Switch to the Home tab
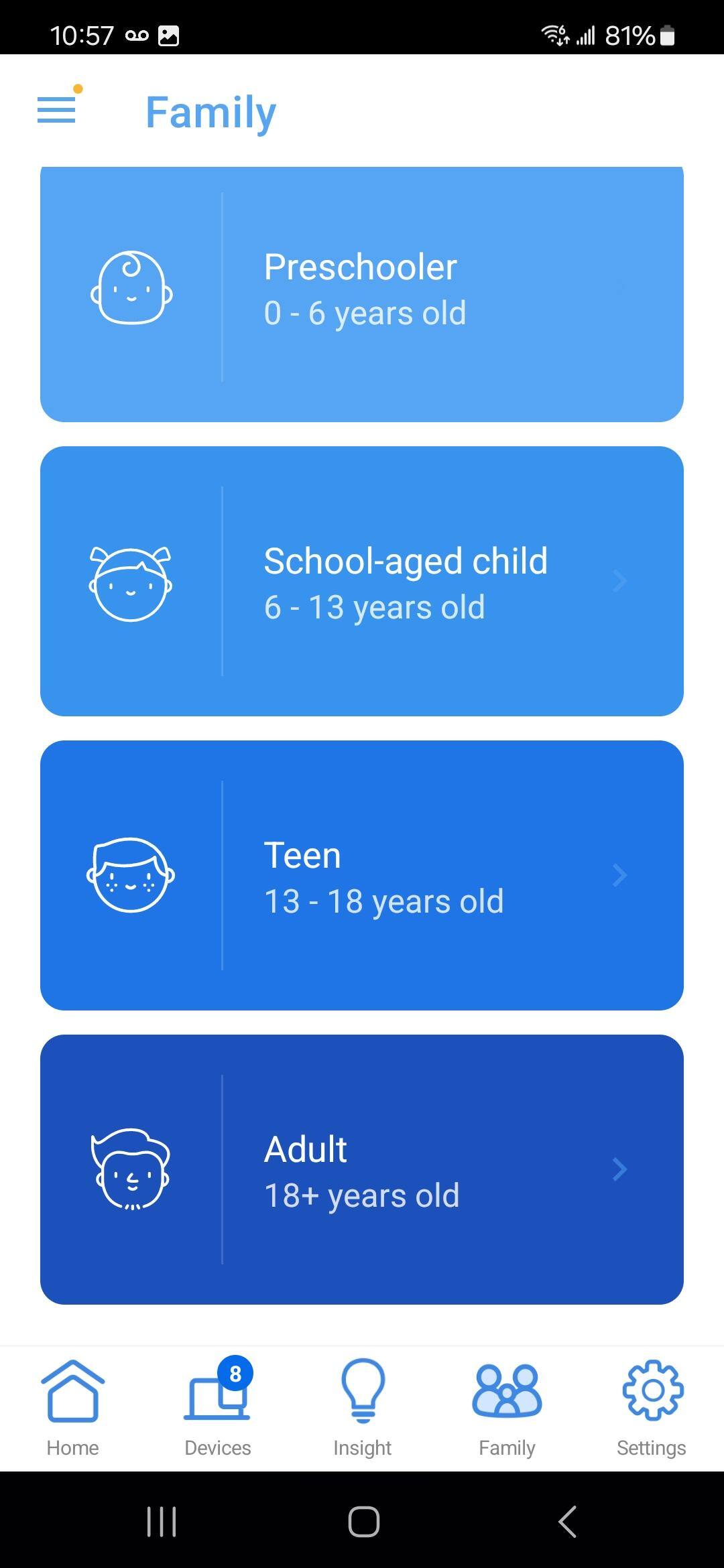The width and height of the screenshot is (724, 1568). [72, 1407]
